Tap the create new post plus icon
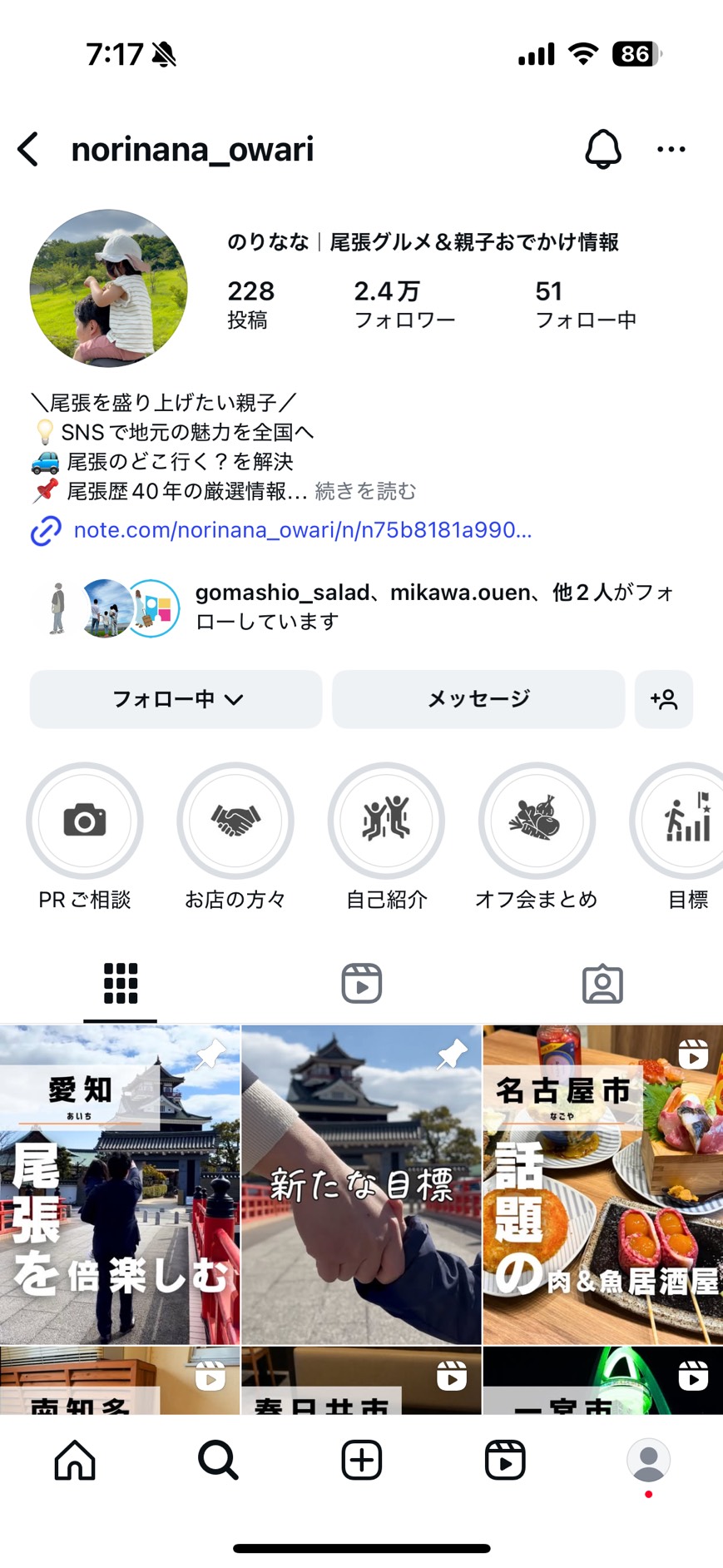 tap(360, 1459)
